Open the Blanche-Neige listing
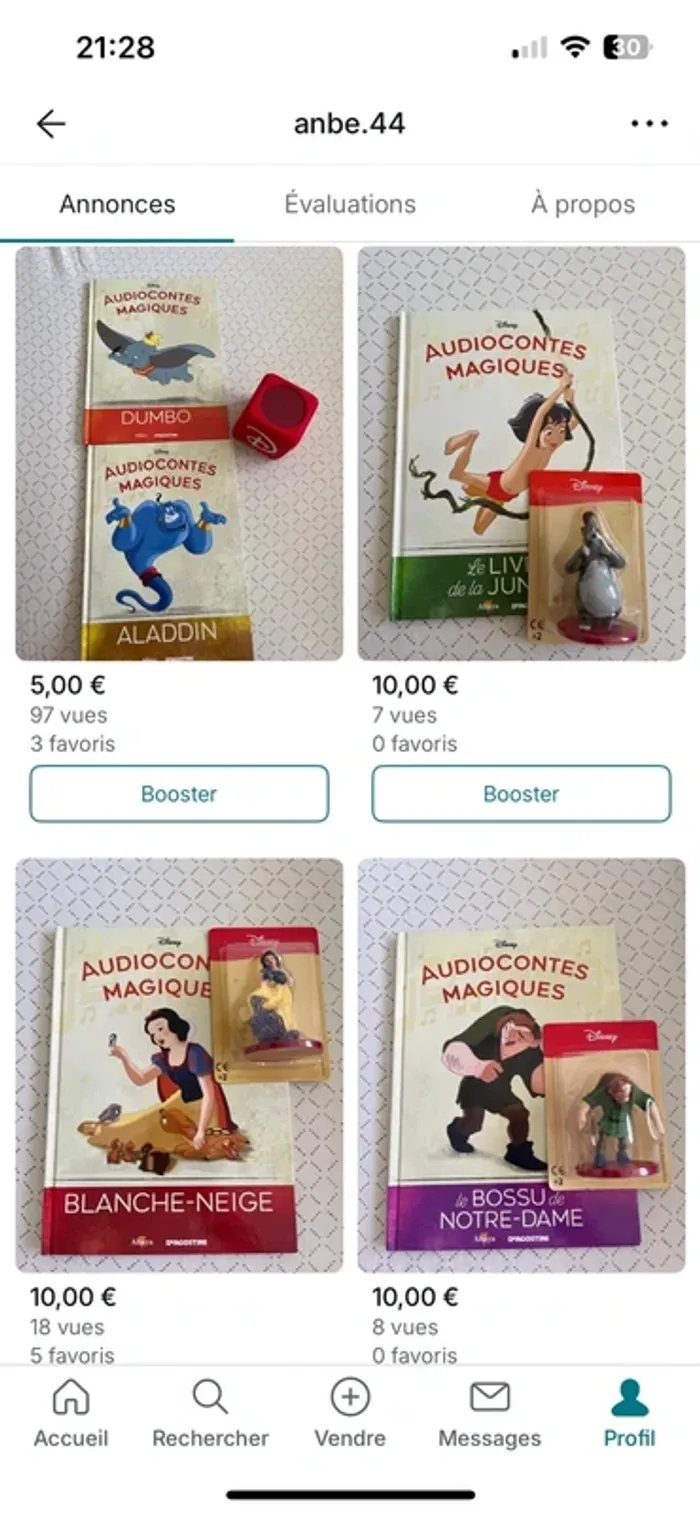Viewport: 700px width, 1514px height. [179, 1065]
